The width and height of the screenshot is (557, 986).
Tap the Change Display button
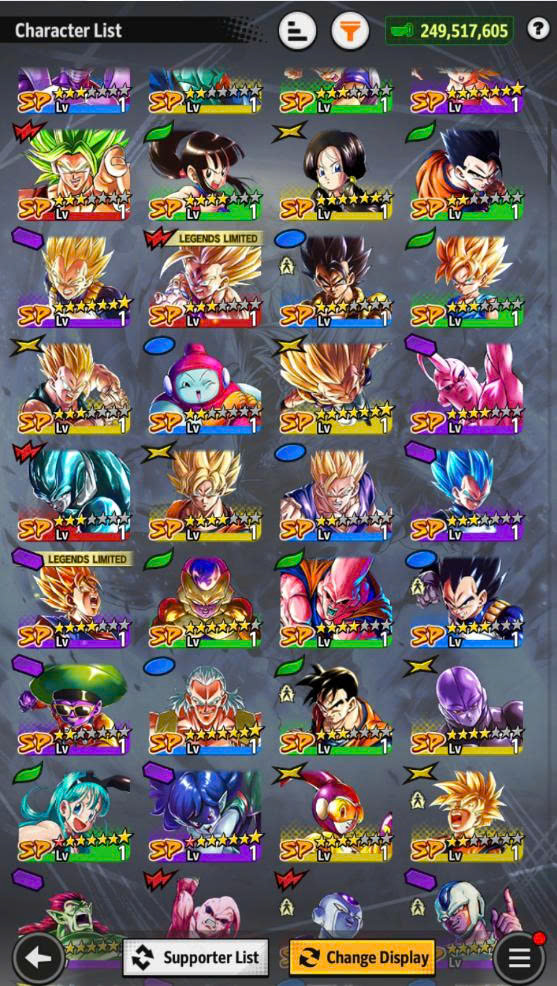(362, 958)
